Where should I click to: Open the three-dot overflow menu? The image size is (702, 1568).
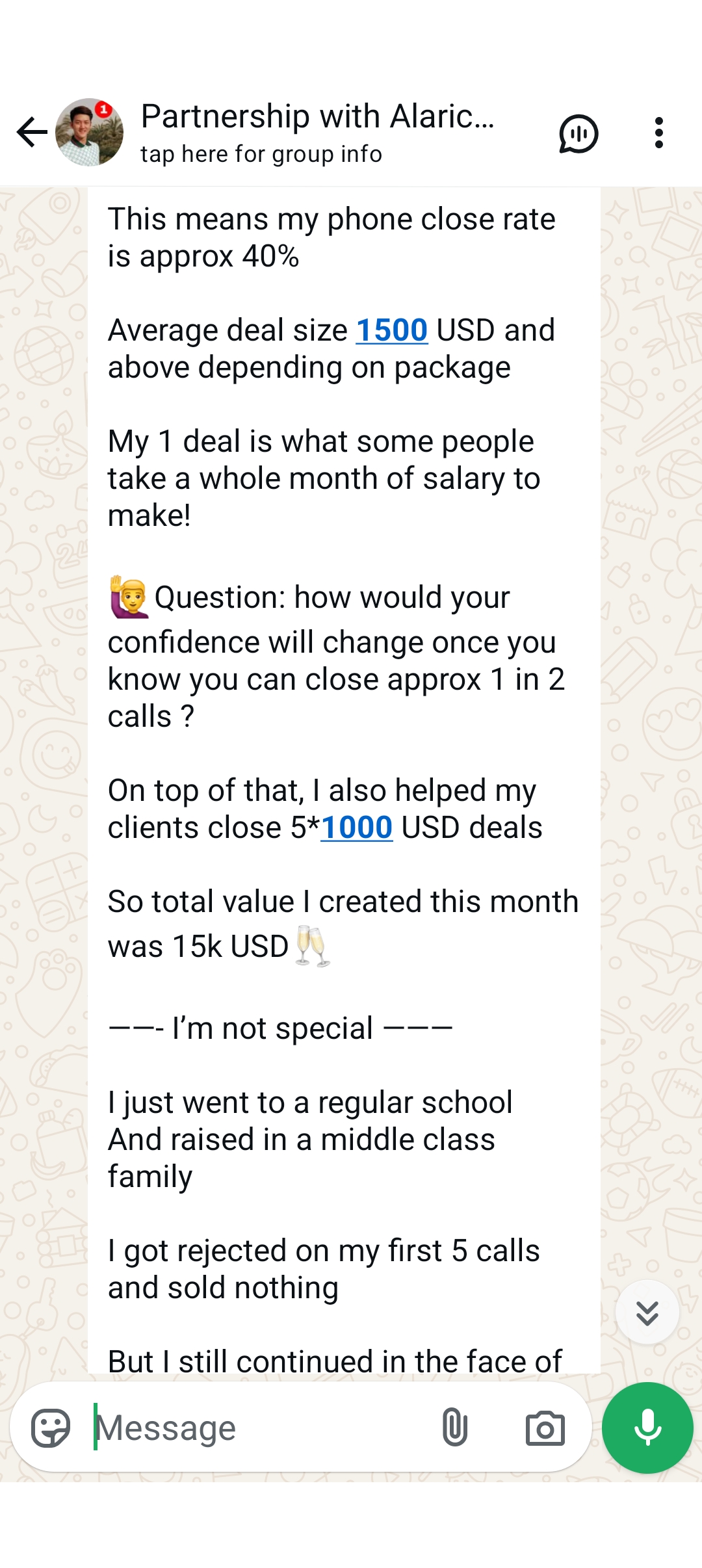[x=658, y=133]
